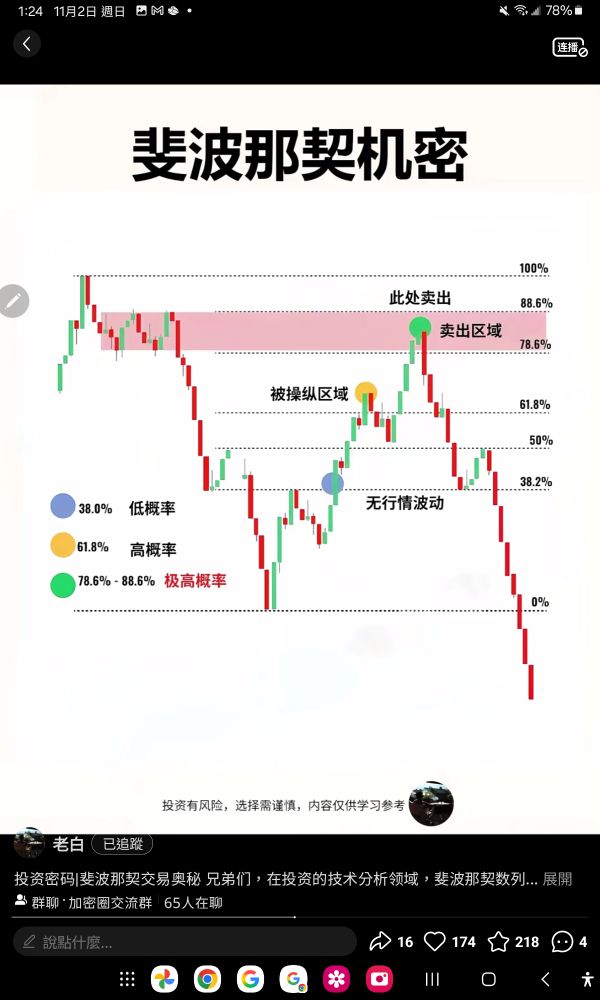Toggle the 连播 autoplay icon
This screenshot has width=600, height=1000.
(570, 46)
